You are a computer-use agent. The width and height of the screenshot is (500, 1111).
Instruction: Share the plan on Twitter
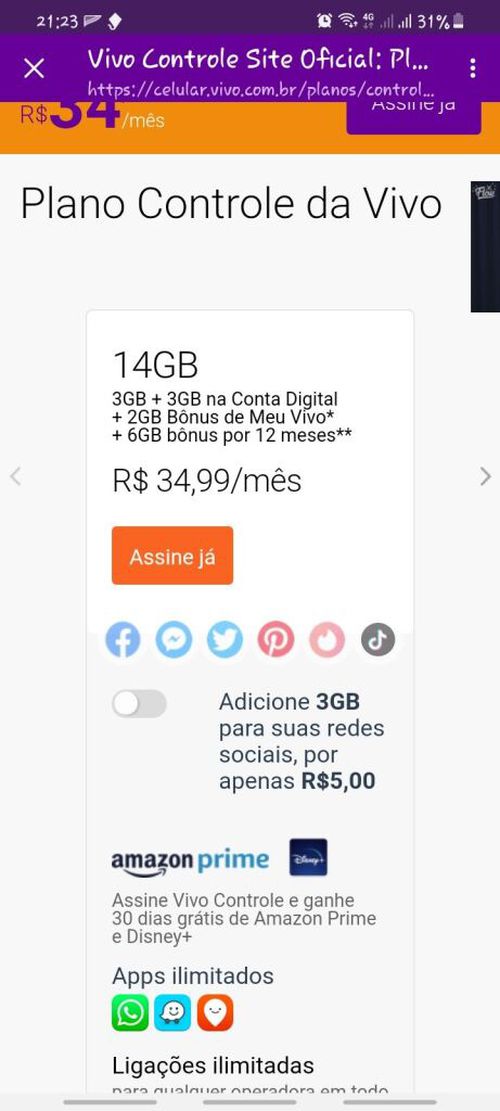(225, 641)
